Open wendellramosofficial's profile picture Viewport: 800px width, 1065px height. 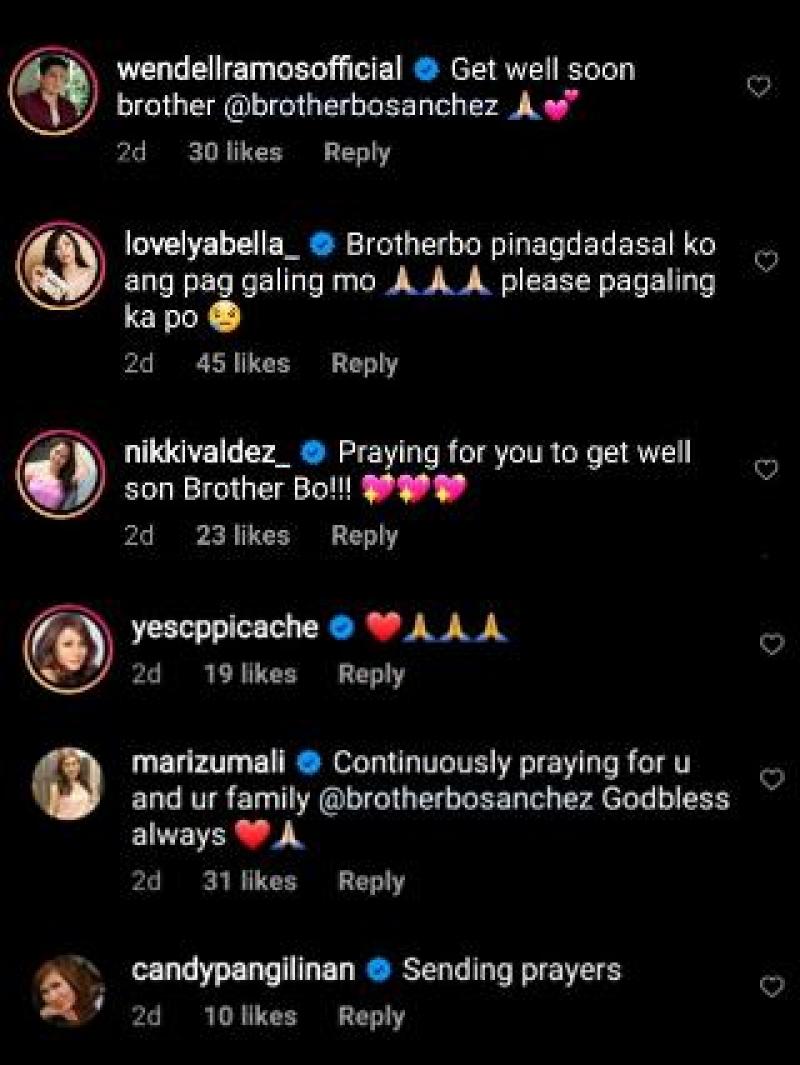tap(52, 90)
